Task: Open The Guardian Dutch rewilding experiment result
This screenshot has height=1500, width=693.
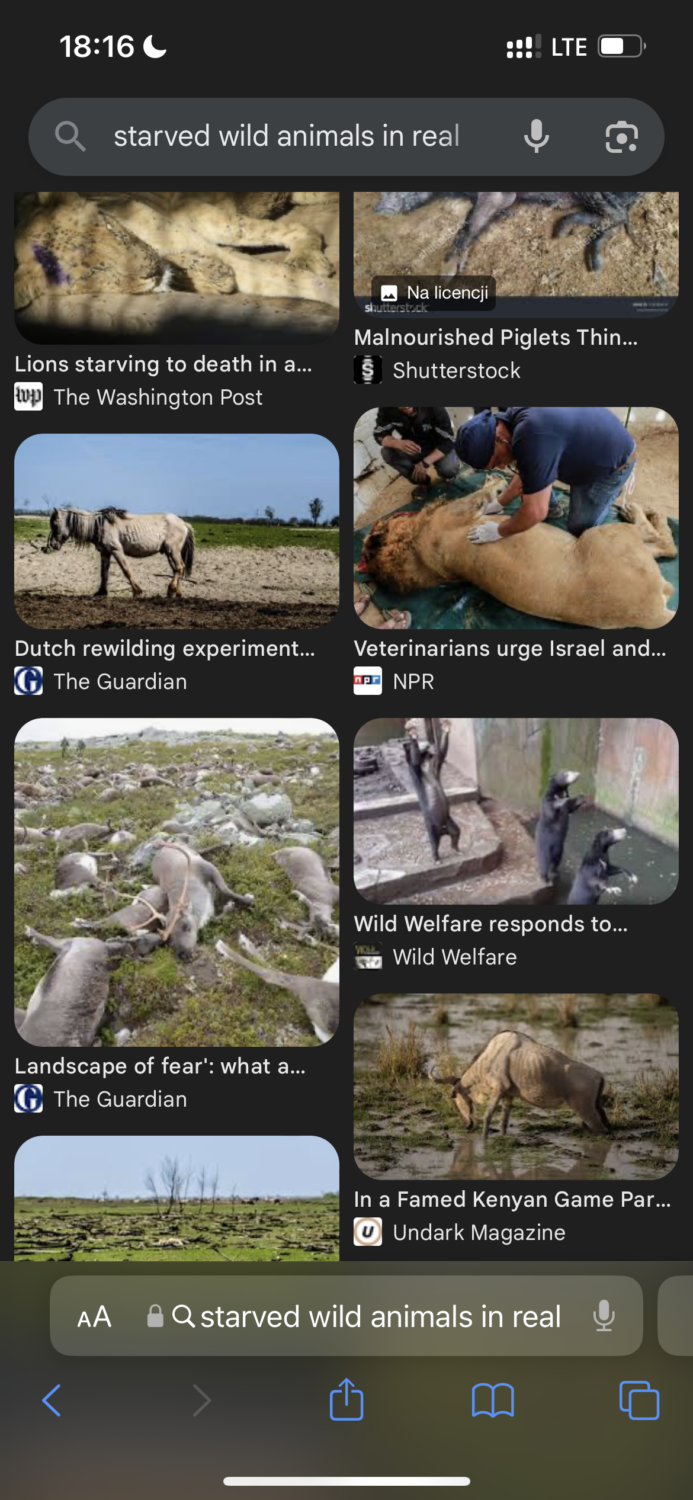Action: pyautogui.click(x=176, y=531)
